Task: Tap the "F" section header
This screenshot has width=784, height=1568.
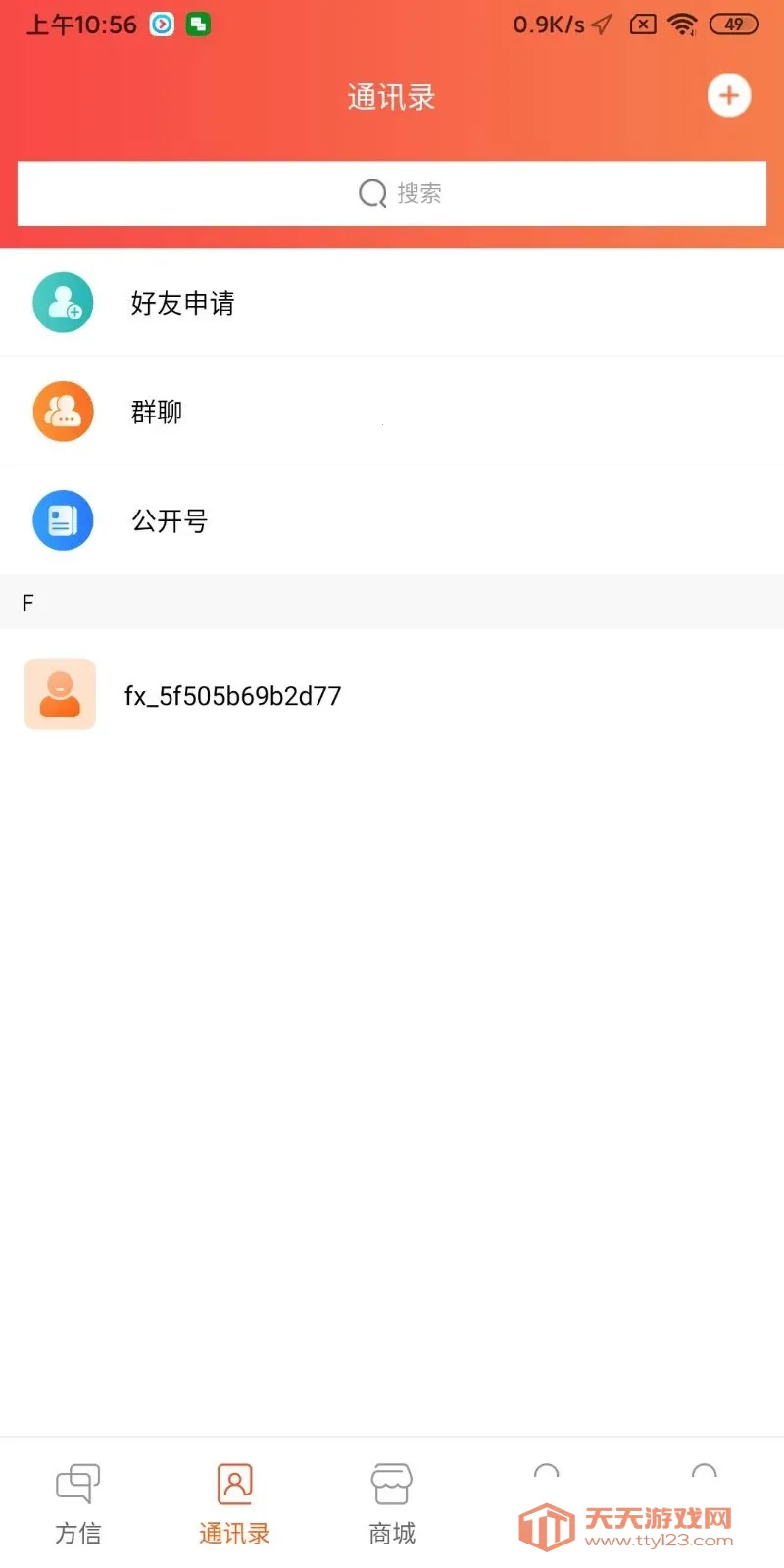Action: [x=27, y=602]
